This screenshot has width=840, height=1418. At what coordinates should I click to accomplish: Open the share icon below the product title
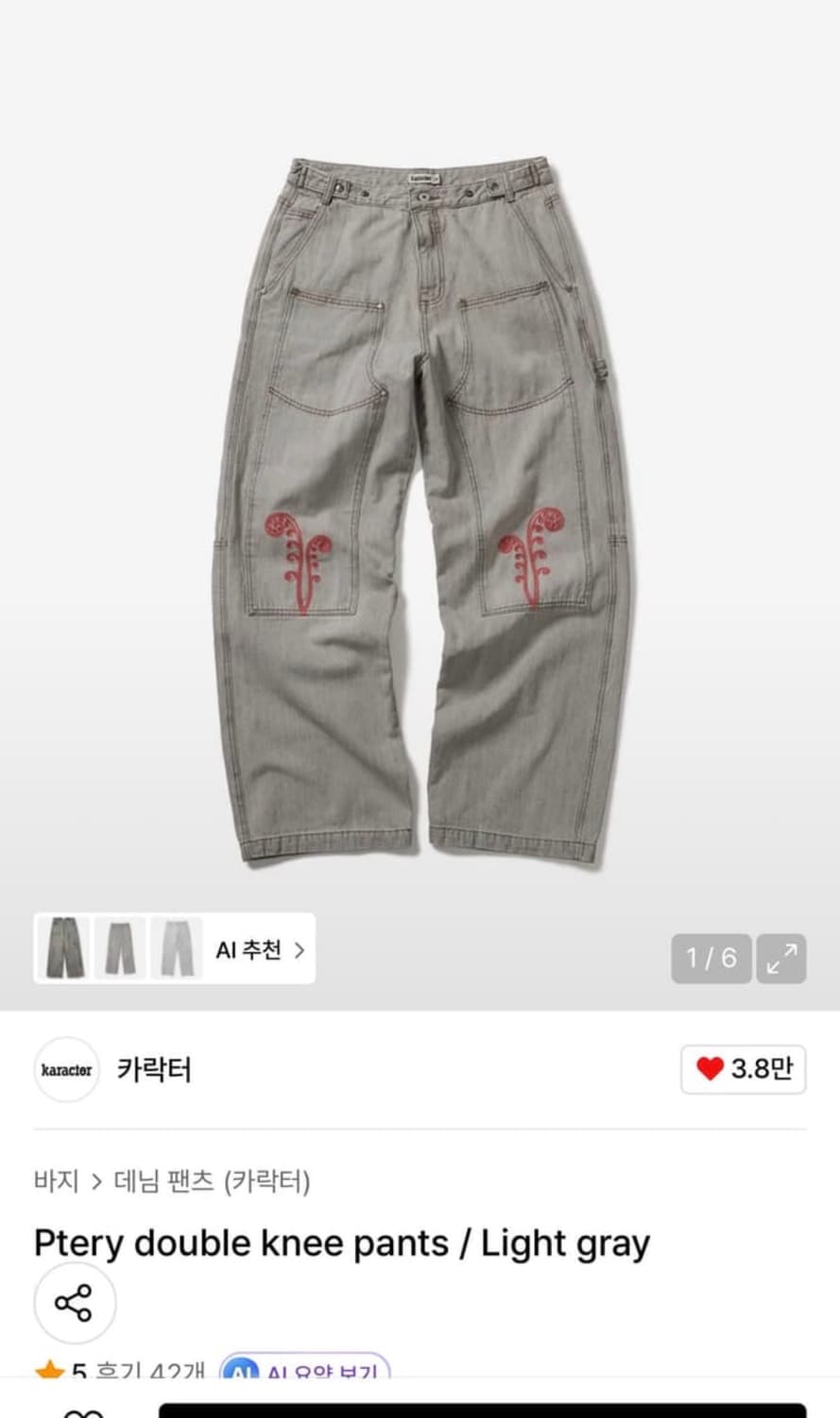[75, 1303]
